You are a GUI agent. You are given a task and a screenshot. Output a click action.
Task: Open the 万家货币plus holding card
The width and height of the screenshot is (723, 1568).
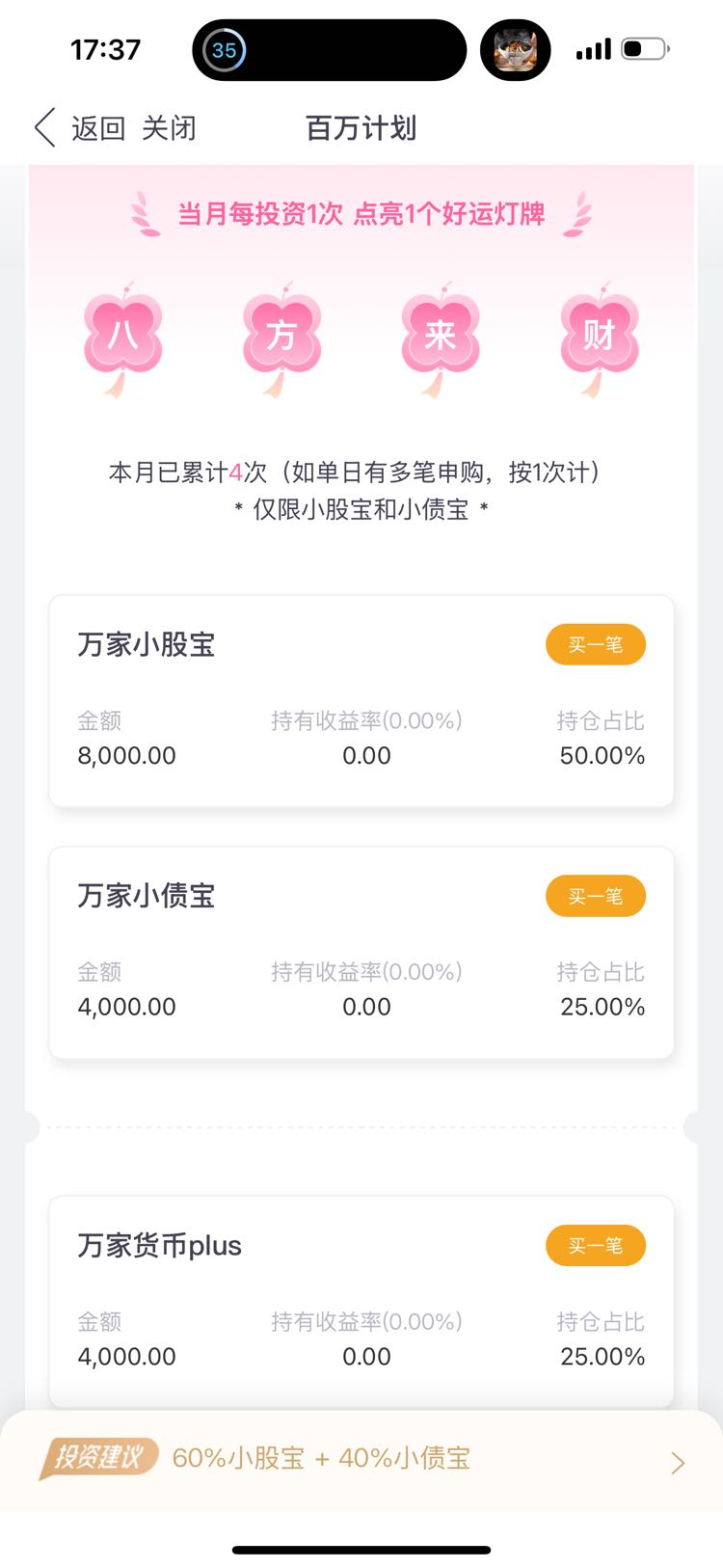point(361,1302)
